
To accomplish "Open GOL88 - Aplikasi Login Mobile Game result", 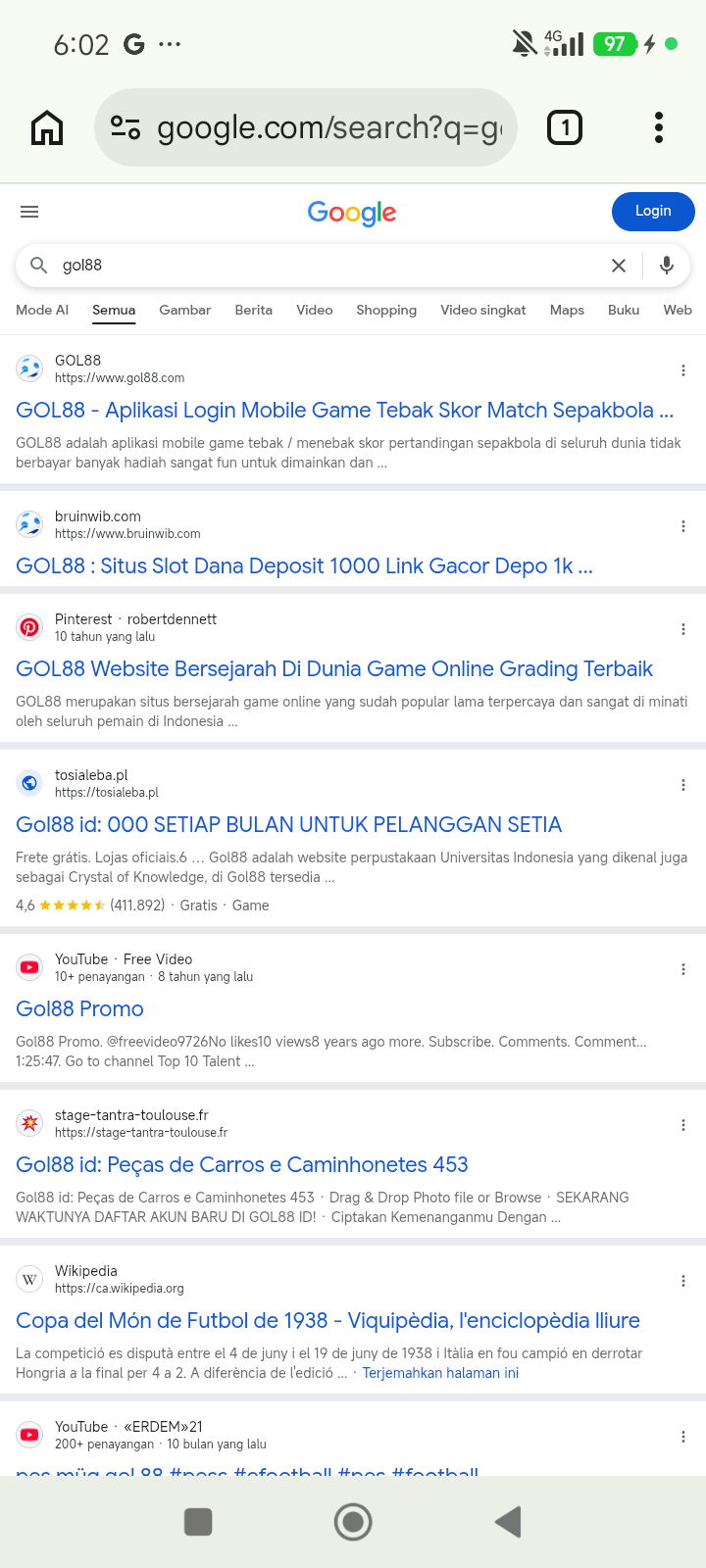I will (x=345, y=411).
